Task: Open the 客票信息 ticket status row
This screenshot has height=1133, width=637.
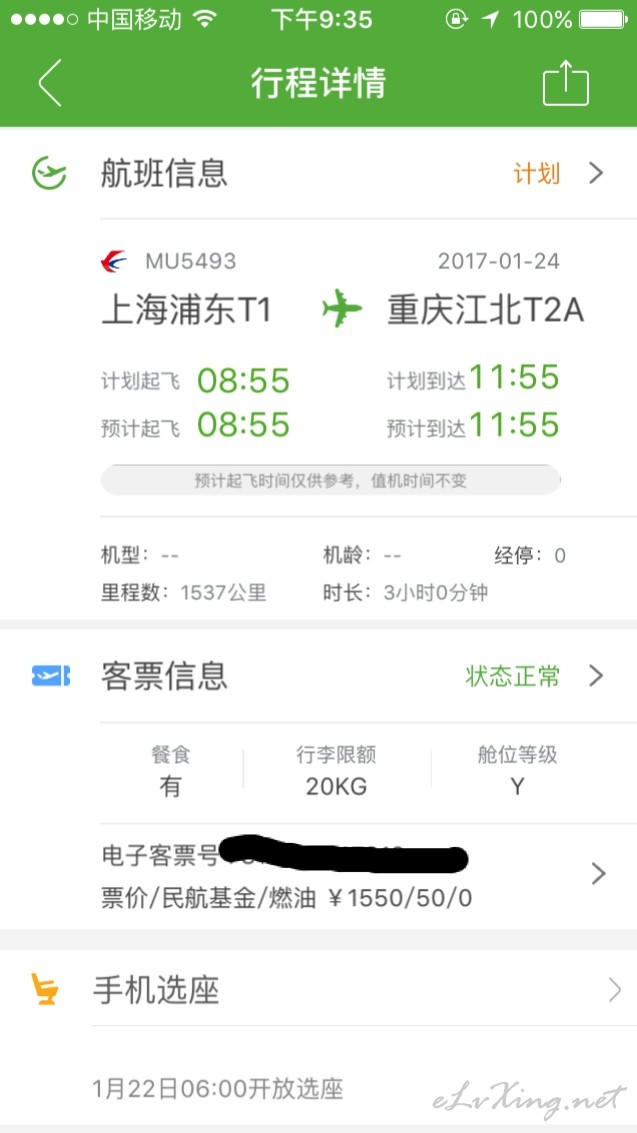Action: [x=318, y=676]
